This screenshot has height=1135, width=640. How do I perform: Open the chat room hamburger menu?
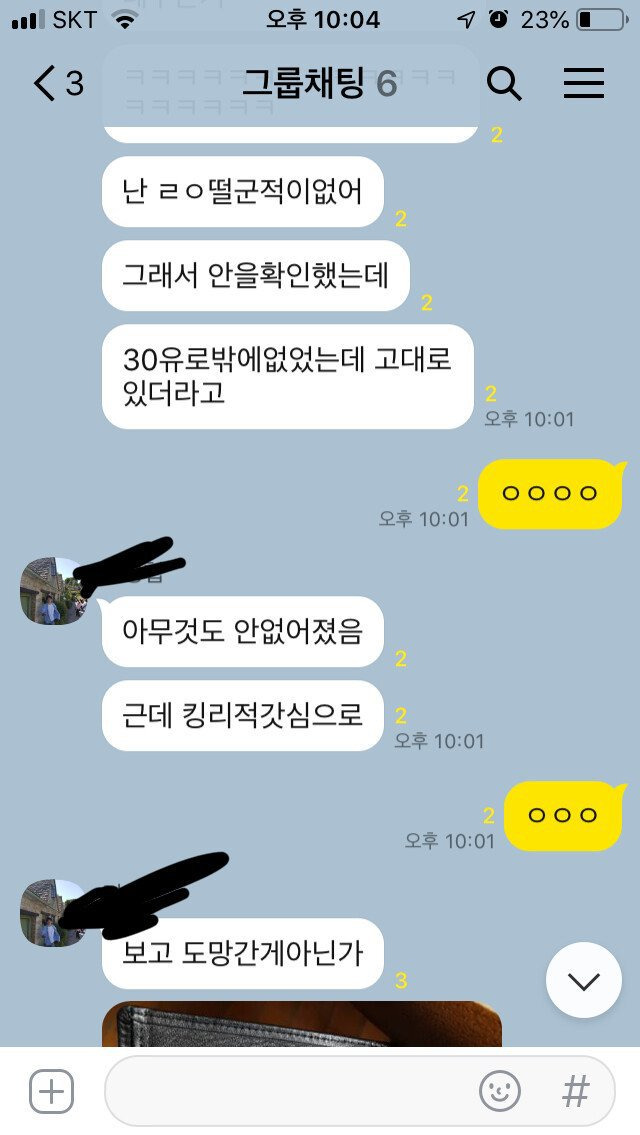[x=584, y=84]
